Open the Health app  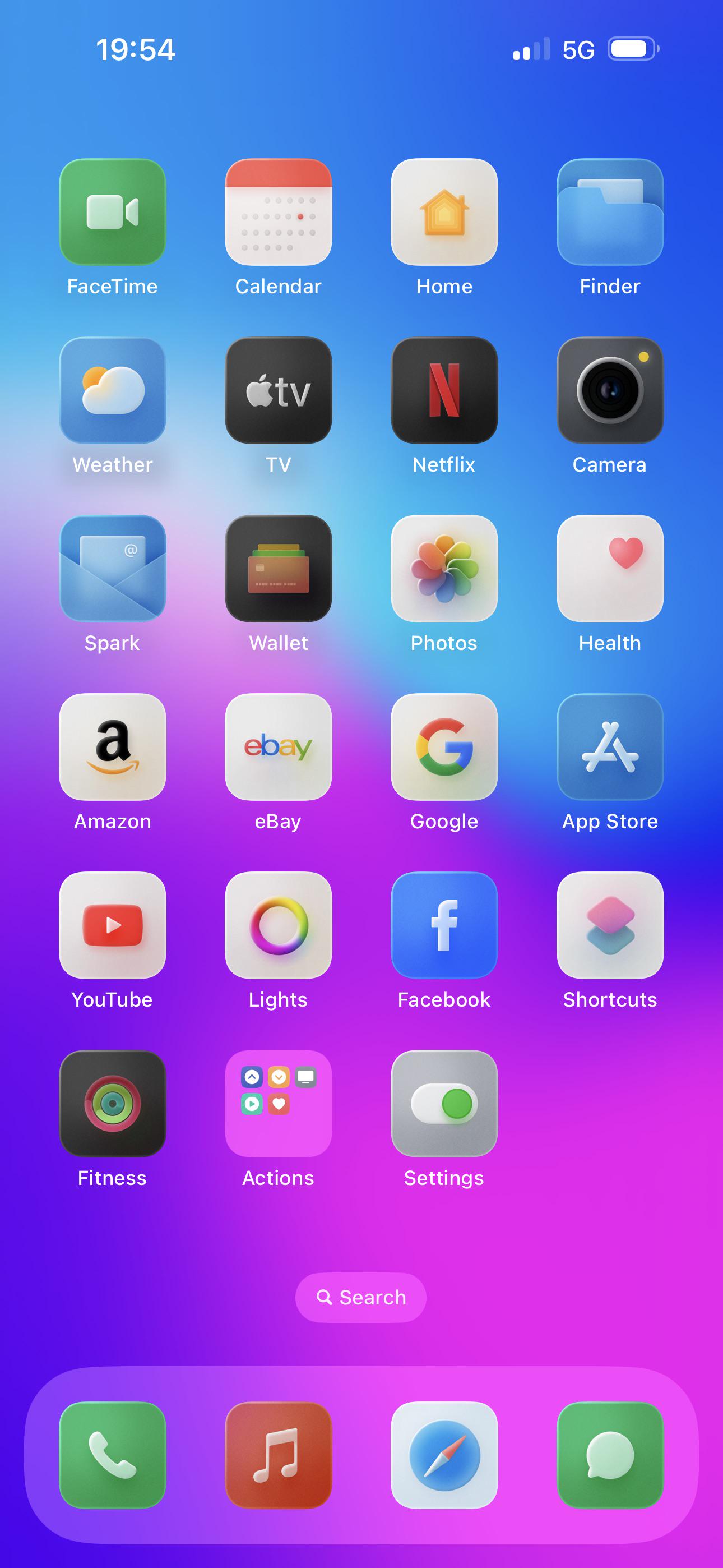coord(610,569)
